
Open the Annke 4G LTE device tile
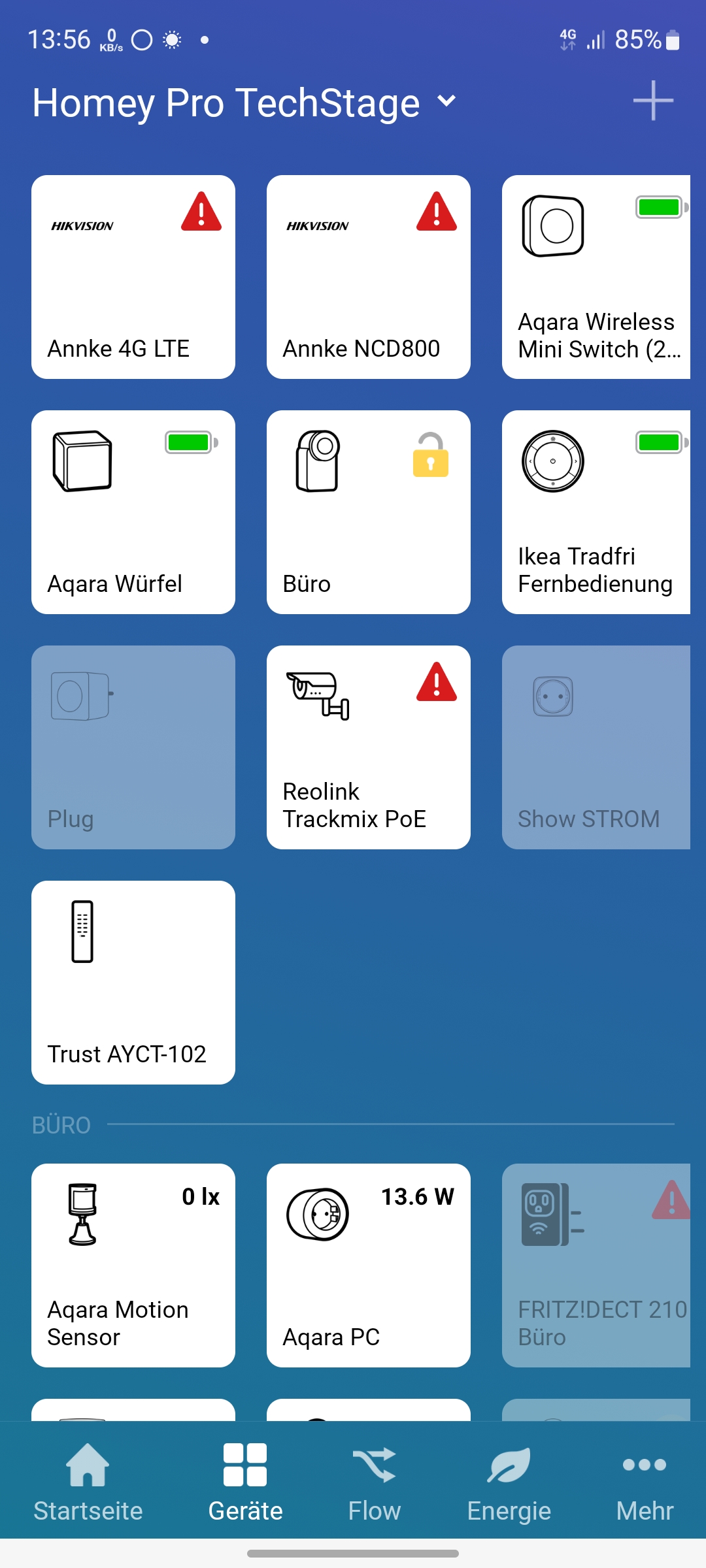[133, 277]
